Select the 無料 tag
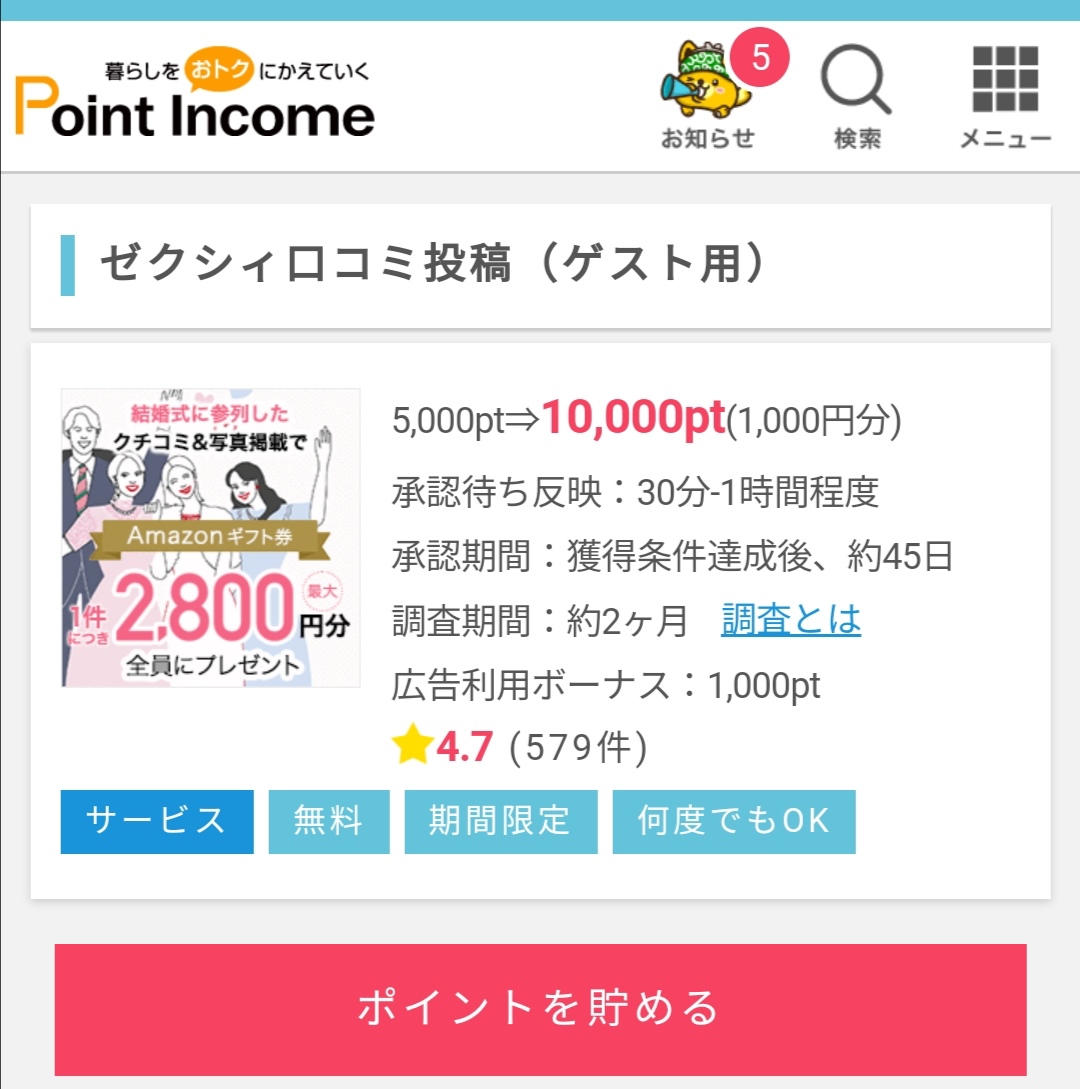1080x1089 pixels. coord(329,822)
